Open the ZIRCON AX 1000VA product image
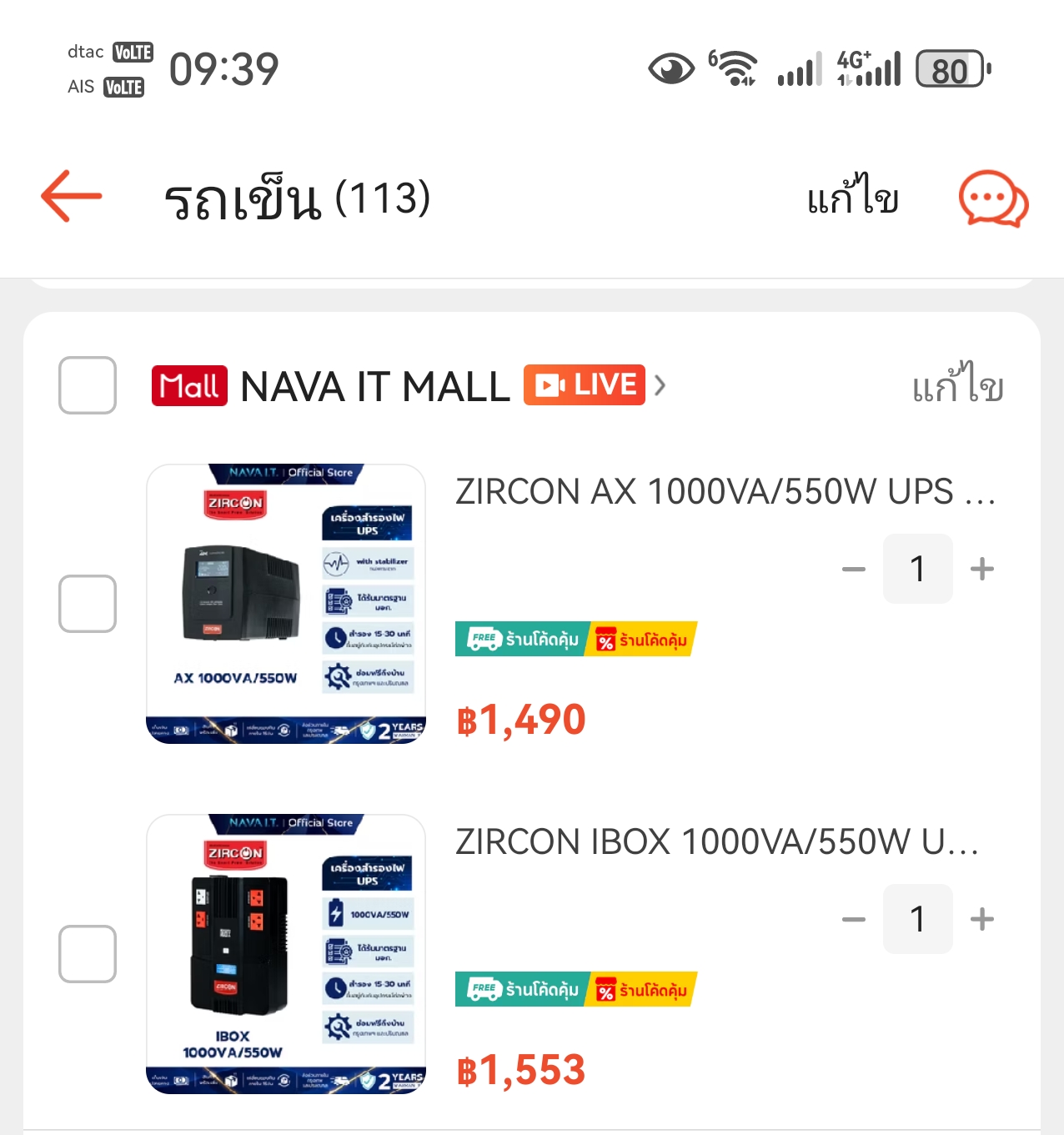The height and width of the screenshot is (1135, 1064). (286, 604)
